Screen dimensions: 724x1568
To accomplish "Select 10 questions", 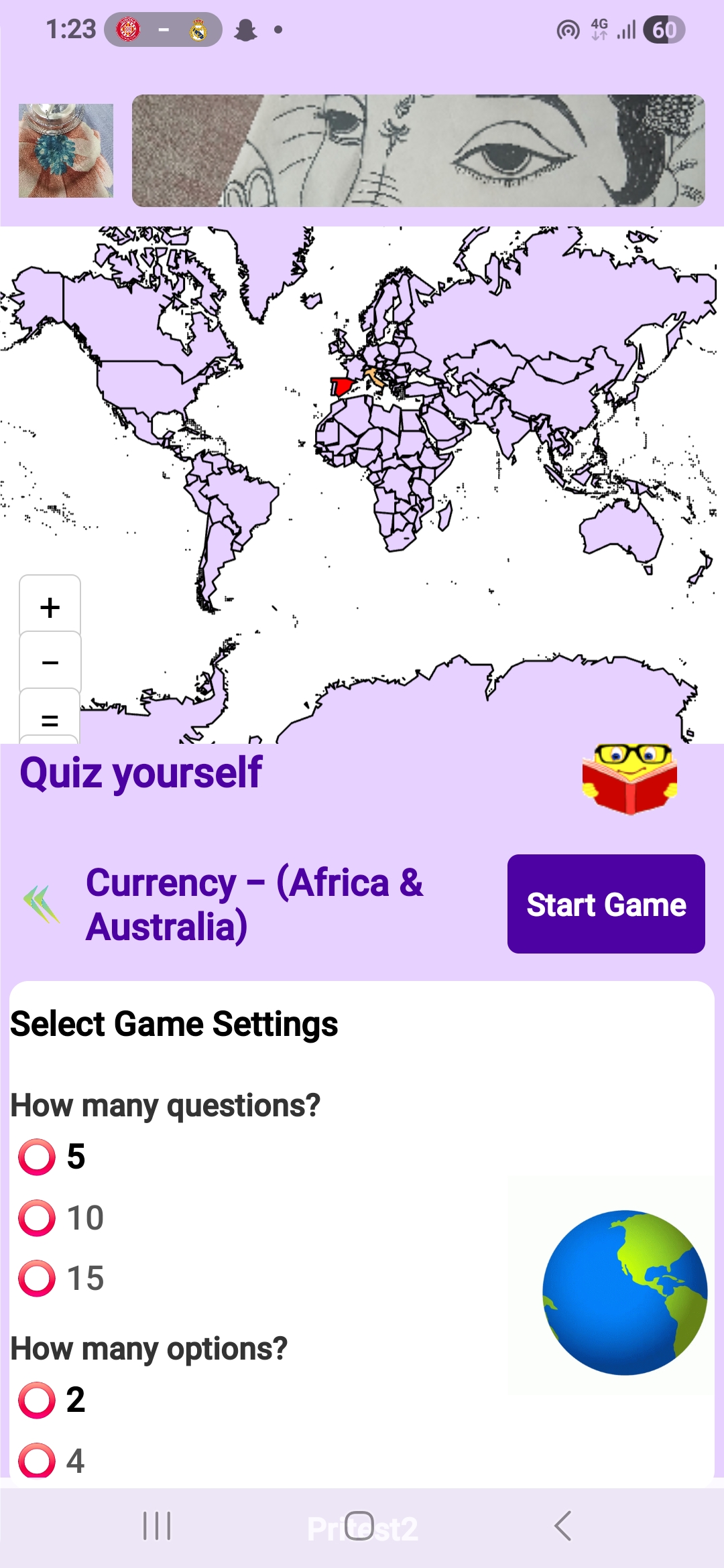I will point(37,1218).
